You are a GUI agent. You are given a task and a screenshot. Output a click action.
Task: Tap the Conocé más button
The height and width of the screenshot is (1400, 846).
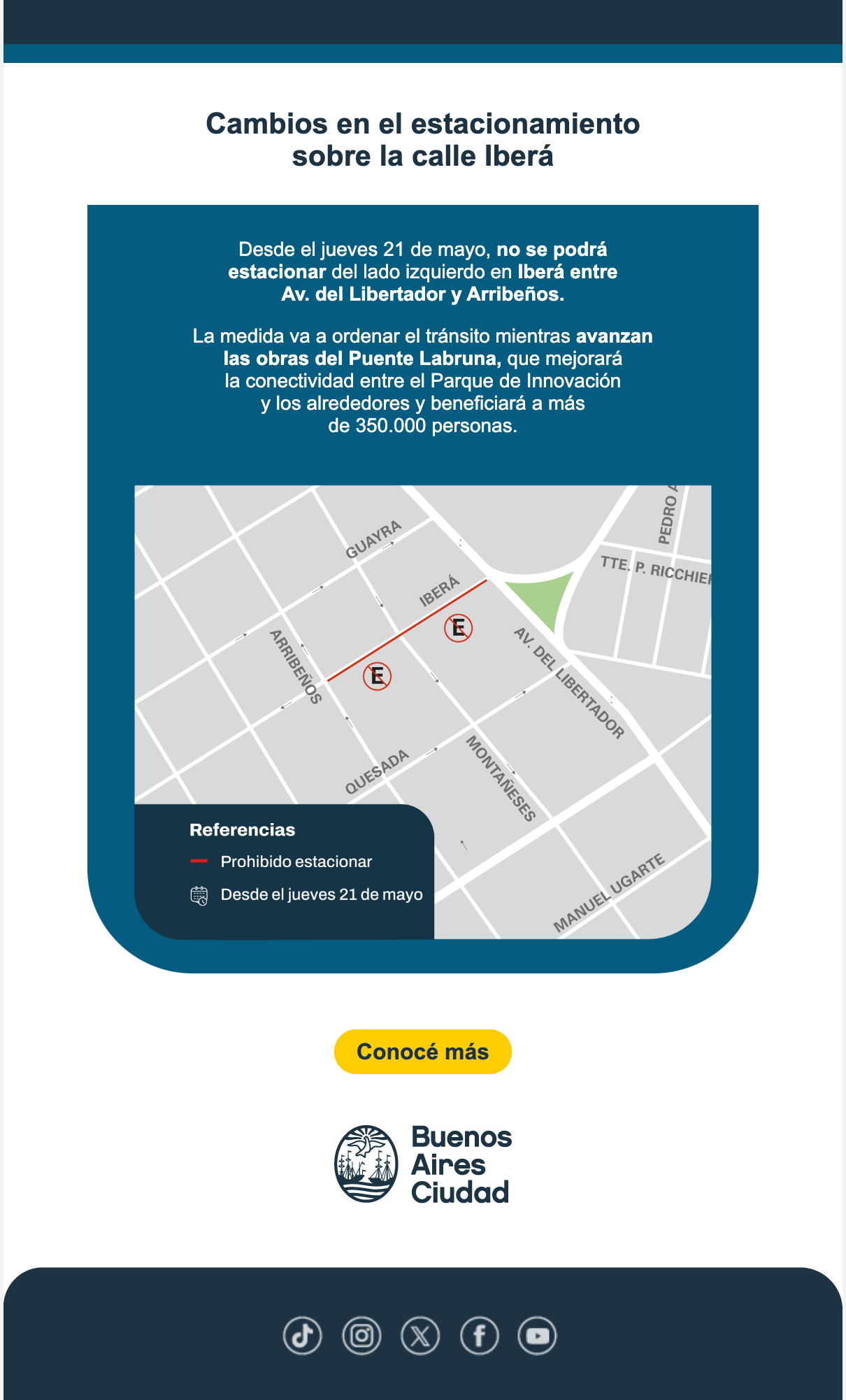coord(422,1051)
